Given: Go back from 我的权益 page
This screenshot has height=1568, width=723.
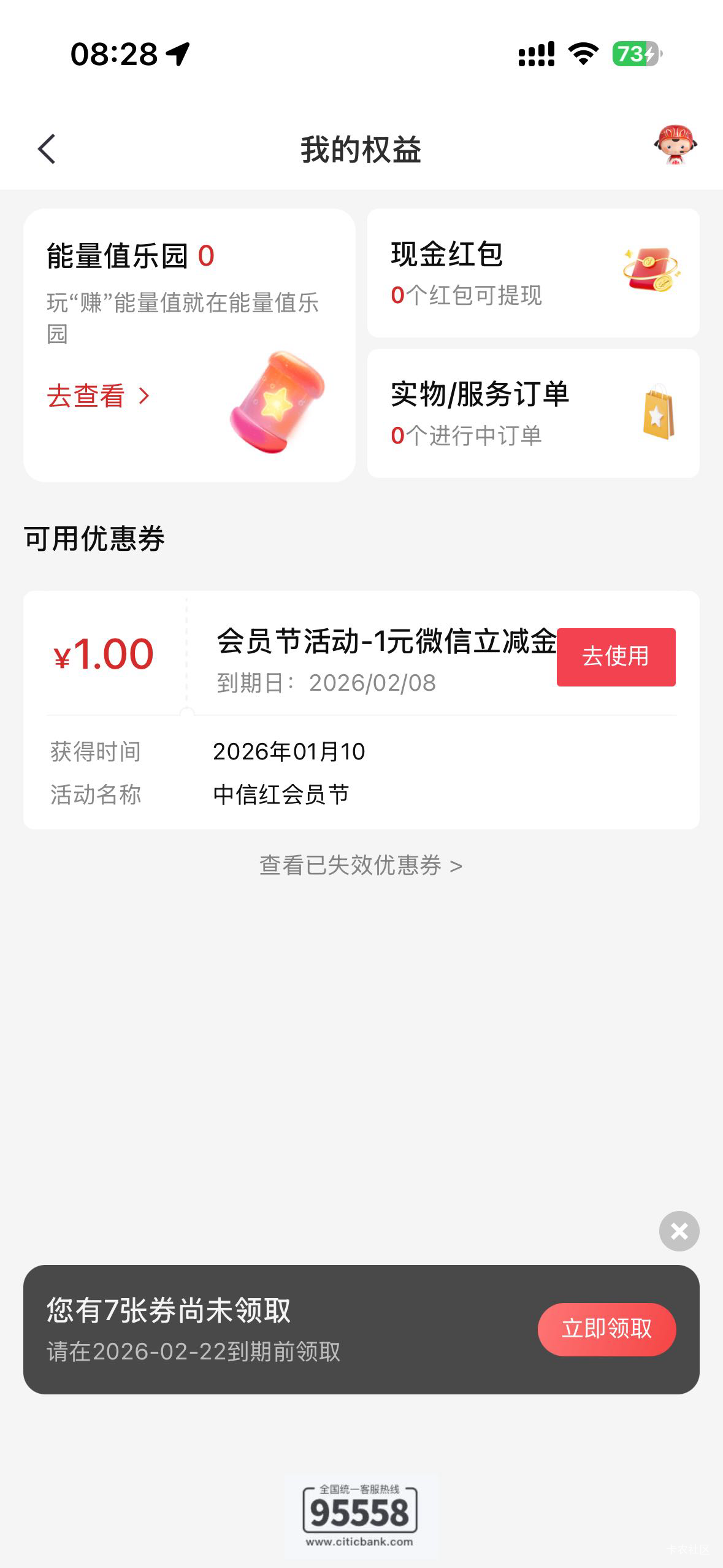Looking at the screenshot, I should click(47, 149).
